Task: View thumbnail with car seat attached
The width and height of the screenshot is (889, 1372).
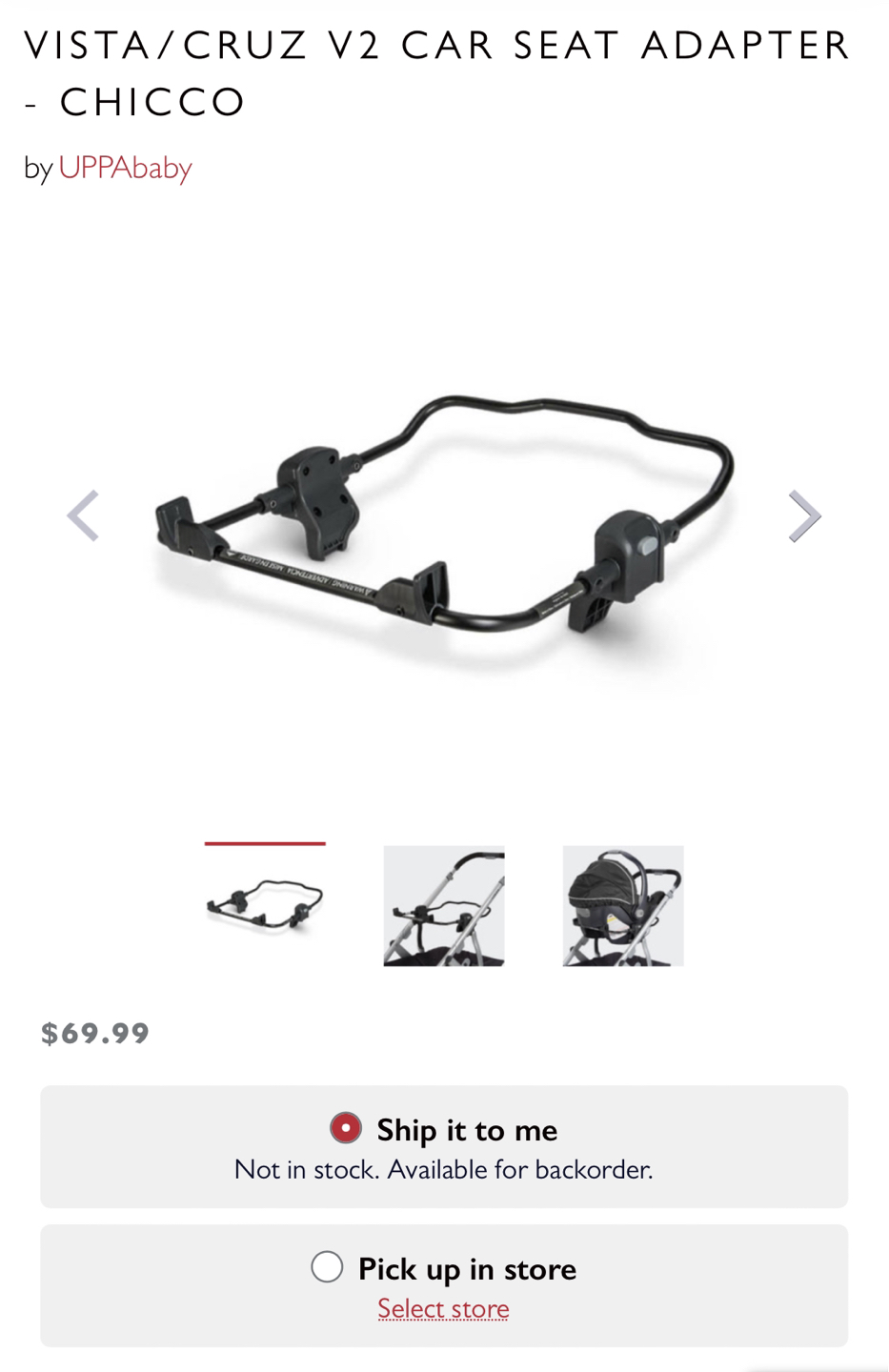Action: 623,905
